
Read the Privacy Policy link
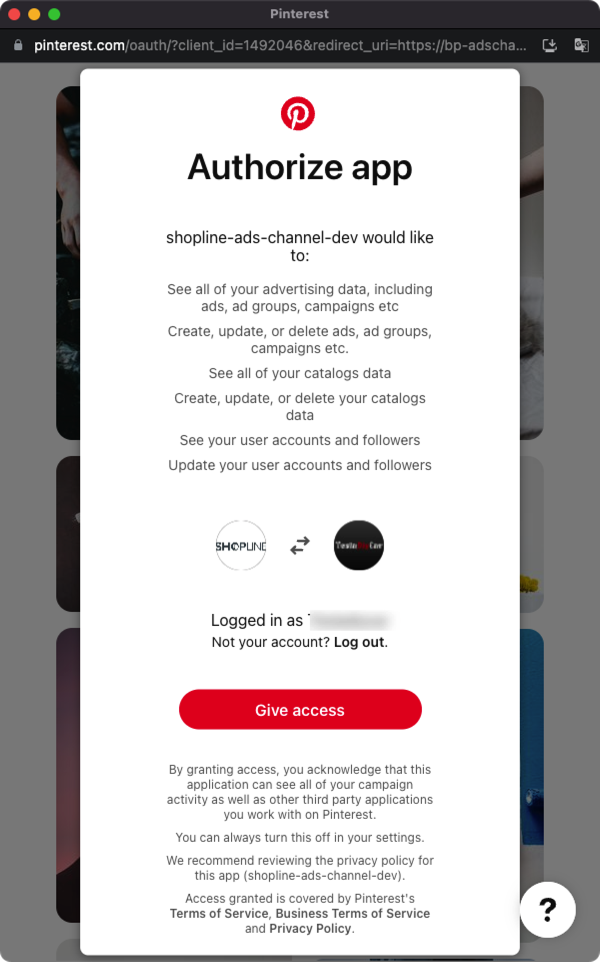(310, 928)
